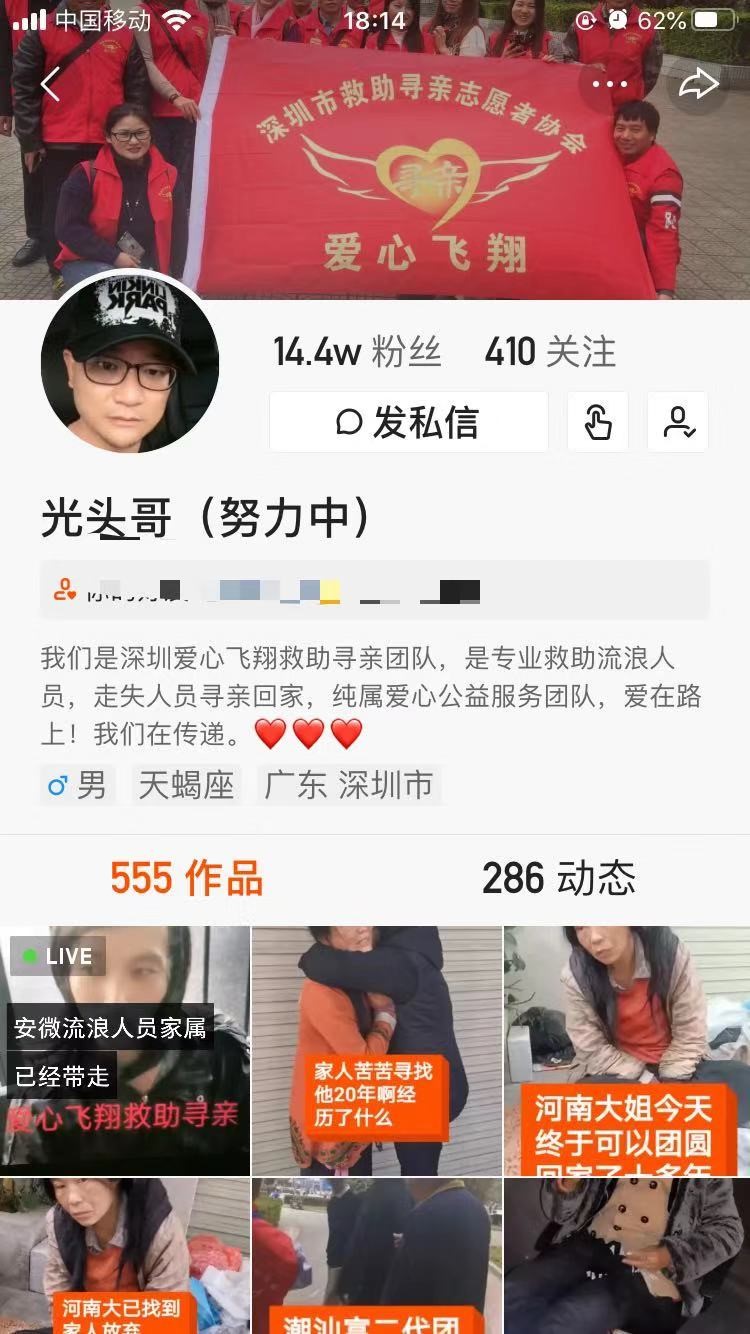Tap the hand-pointer icon button
This screenshot has height=1334, width=750.
(597, 422)
